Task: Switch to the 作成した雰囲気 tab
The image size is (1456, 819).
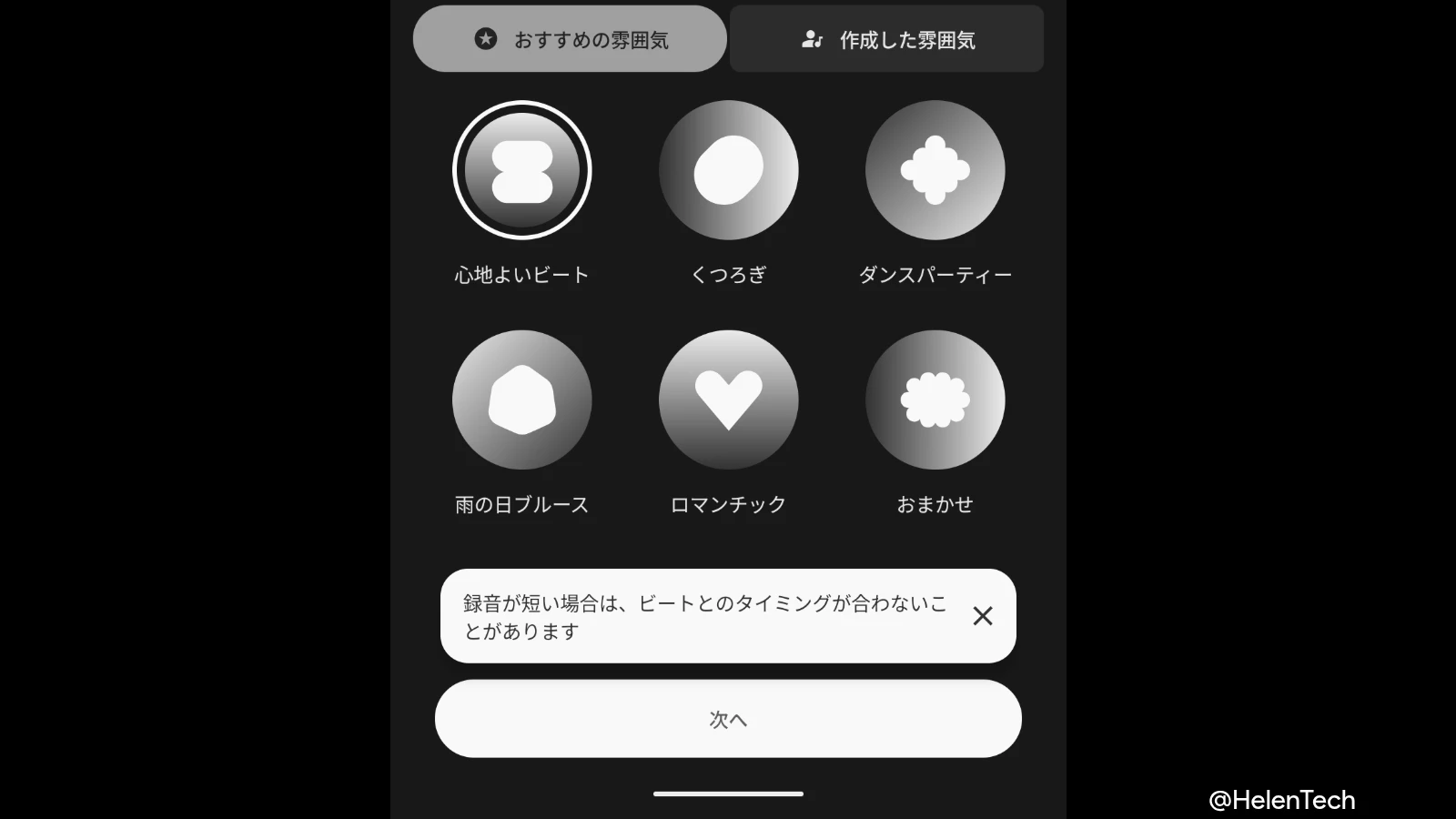Action: coord(886,39)
